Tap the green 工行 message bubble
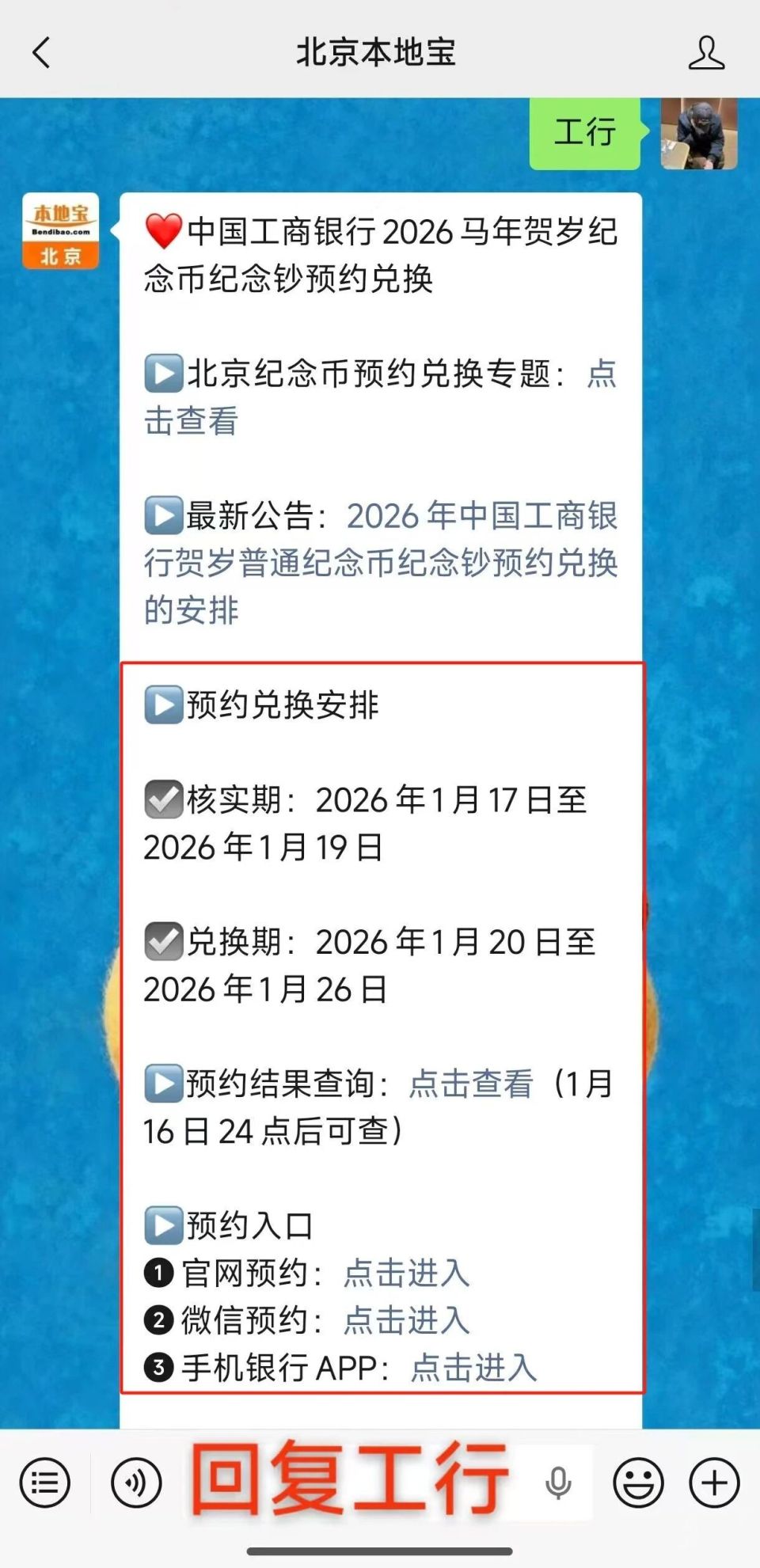This screenshot has height=1568, width=760. tap(584, 131)
